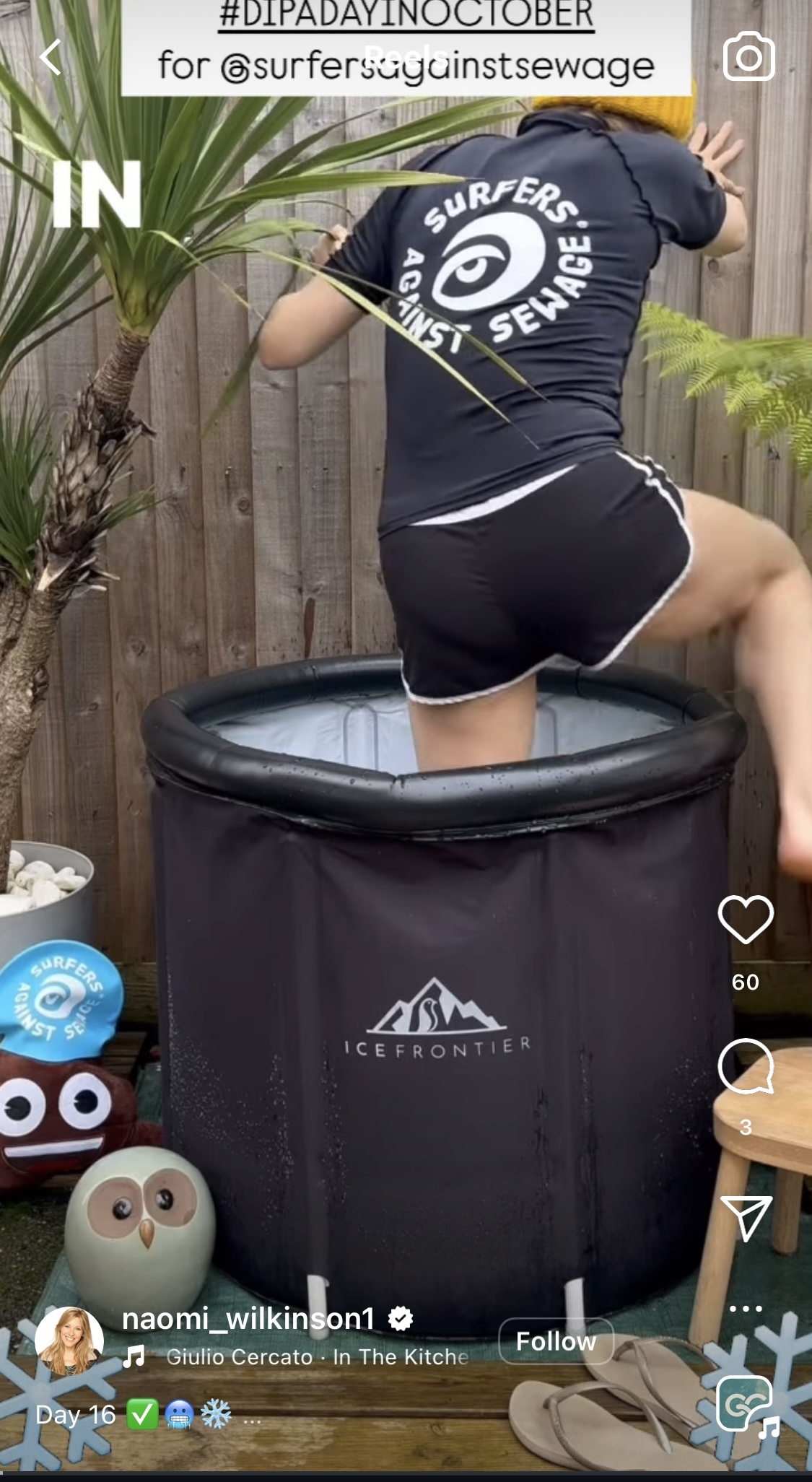Open the comments on this reel
The image size is (812, 1482).
pos(746,1066)
